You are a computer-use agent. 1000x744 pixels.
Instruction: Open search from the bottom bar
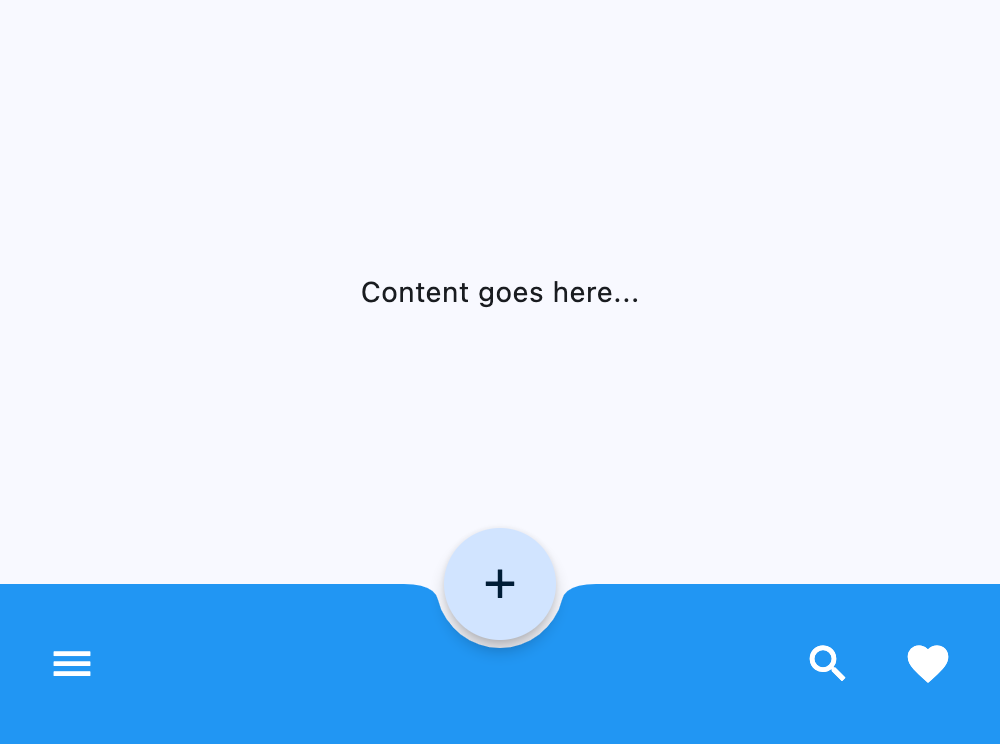coord(827,664)
